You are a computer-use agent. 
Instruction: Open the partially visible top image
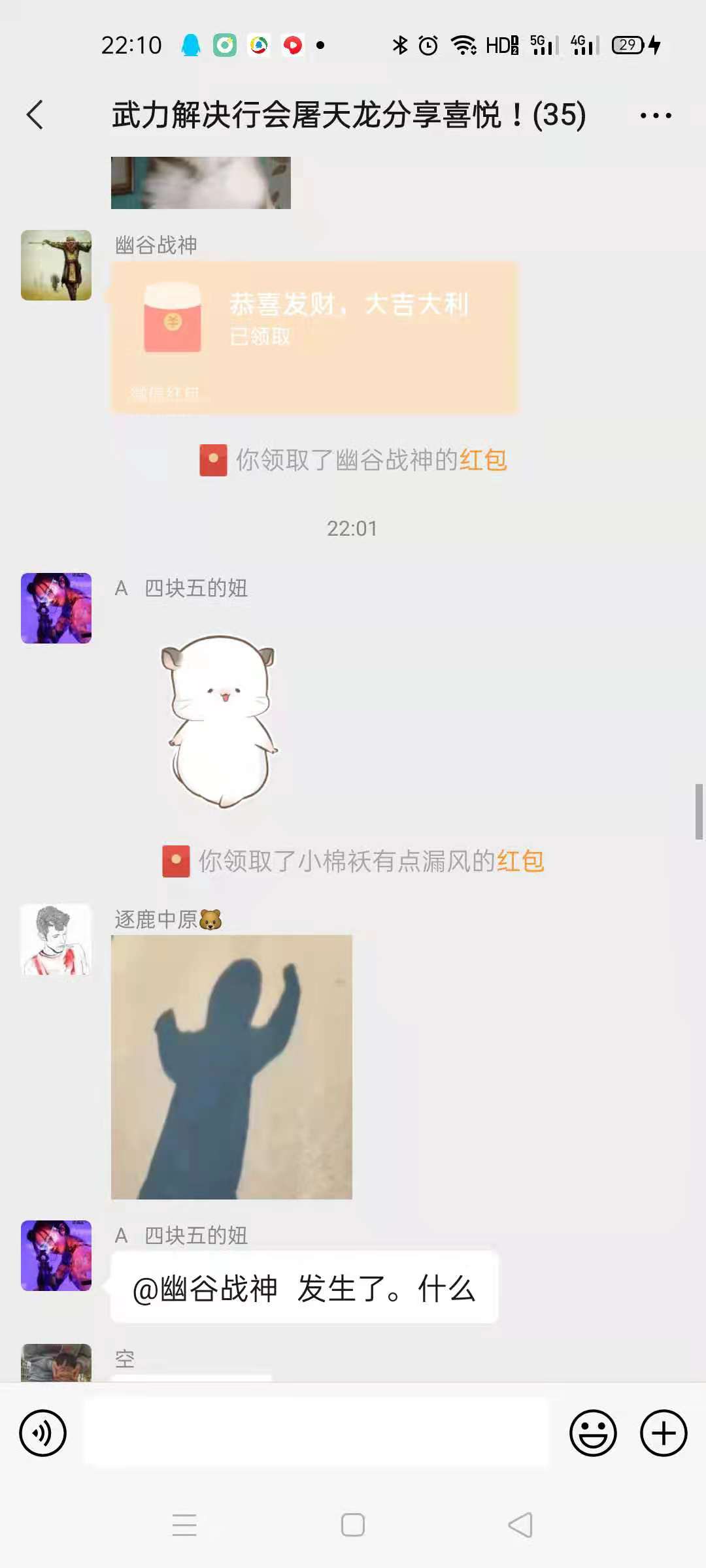pos(201,183)
